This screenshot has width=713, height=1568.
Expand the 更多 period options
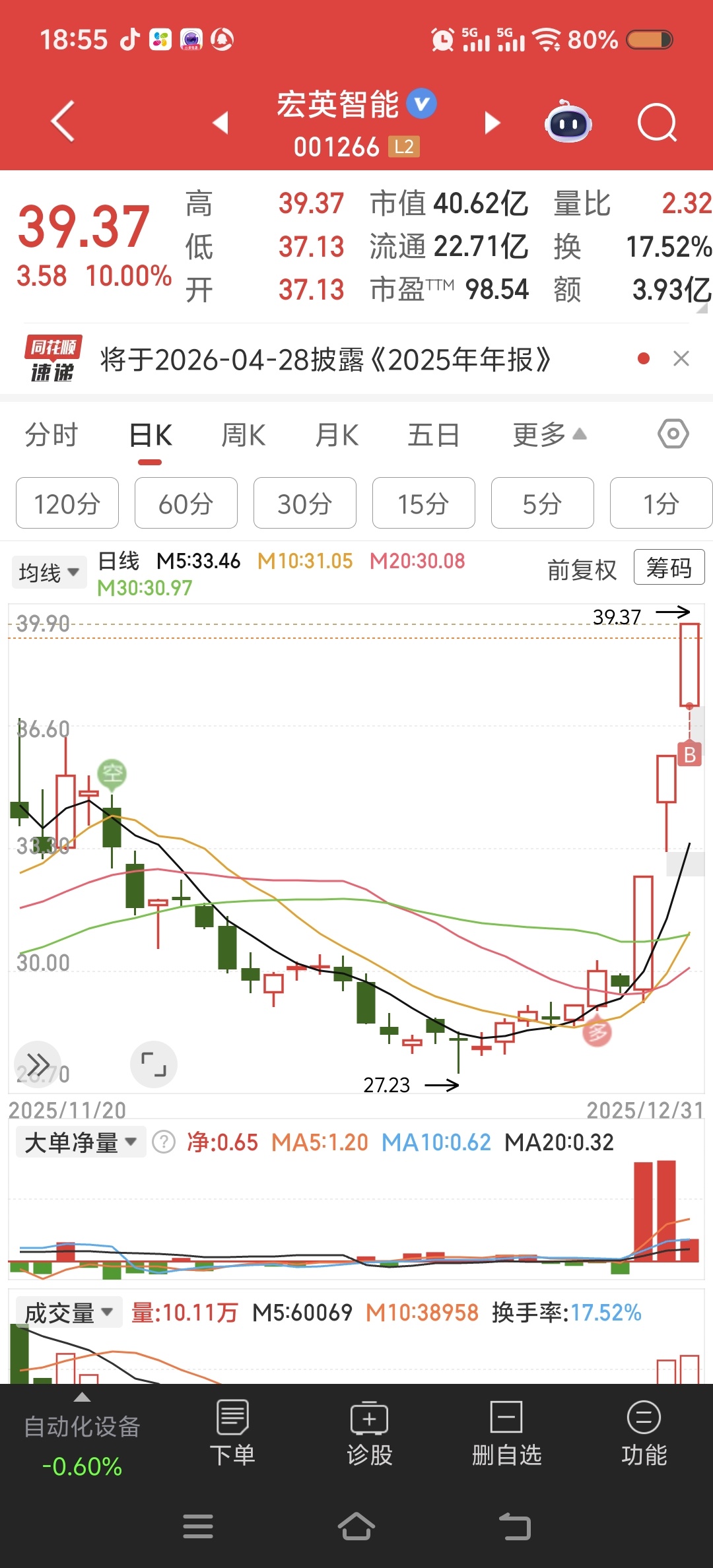(549, 436)
